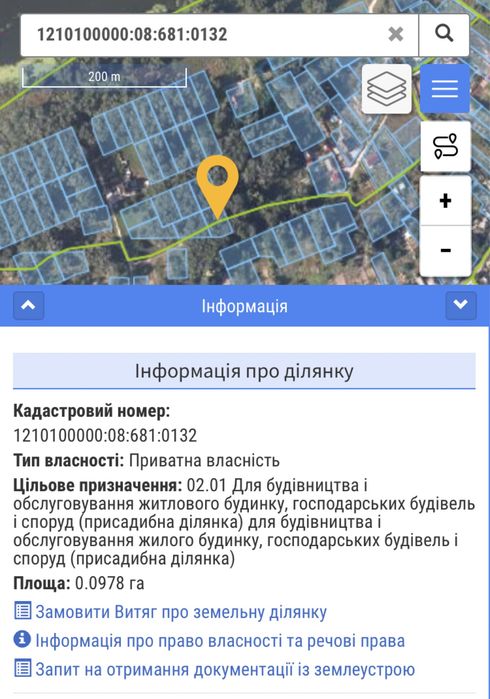Open the hamburger menu

click(x=445, y=89)
